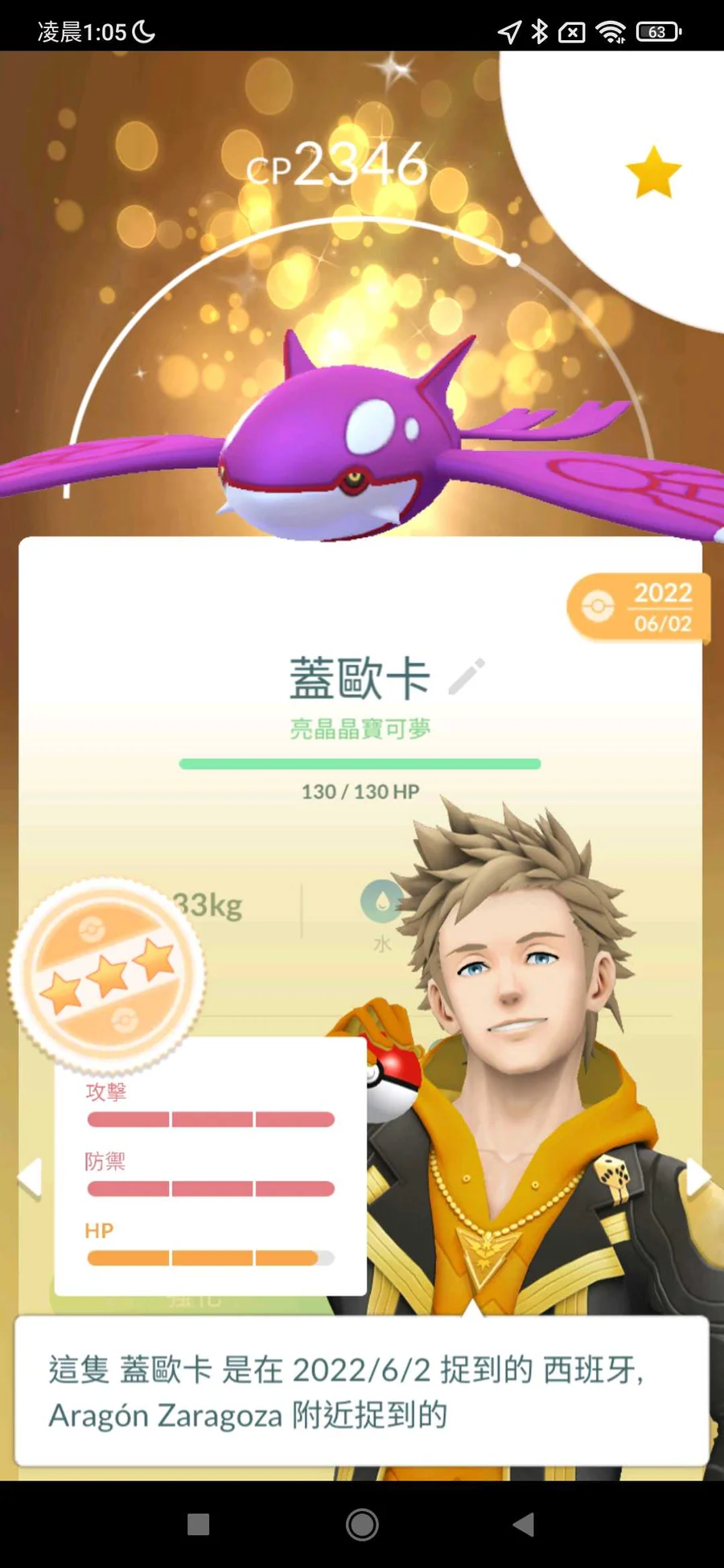Image resolution: width=724 pixels, height=1568 pixels.
Task: Tap the system back button
Action: tap(524, 1524)
